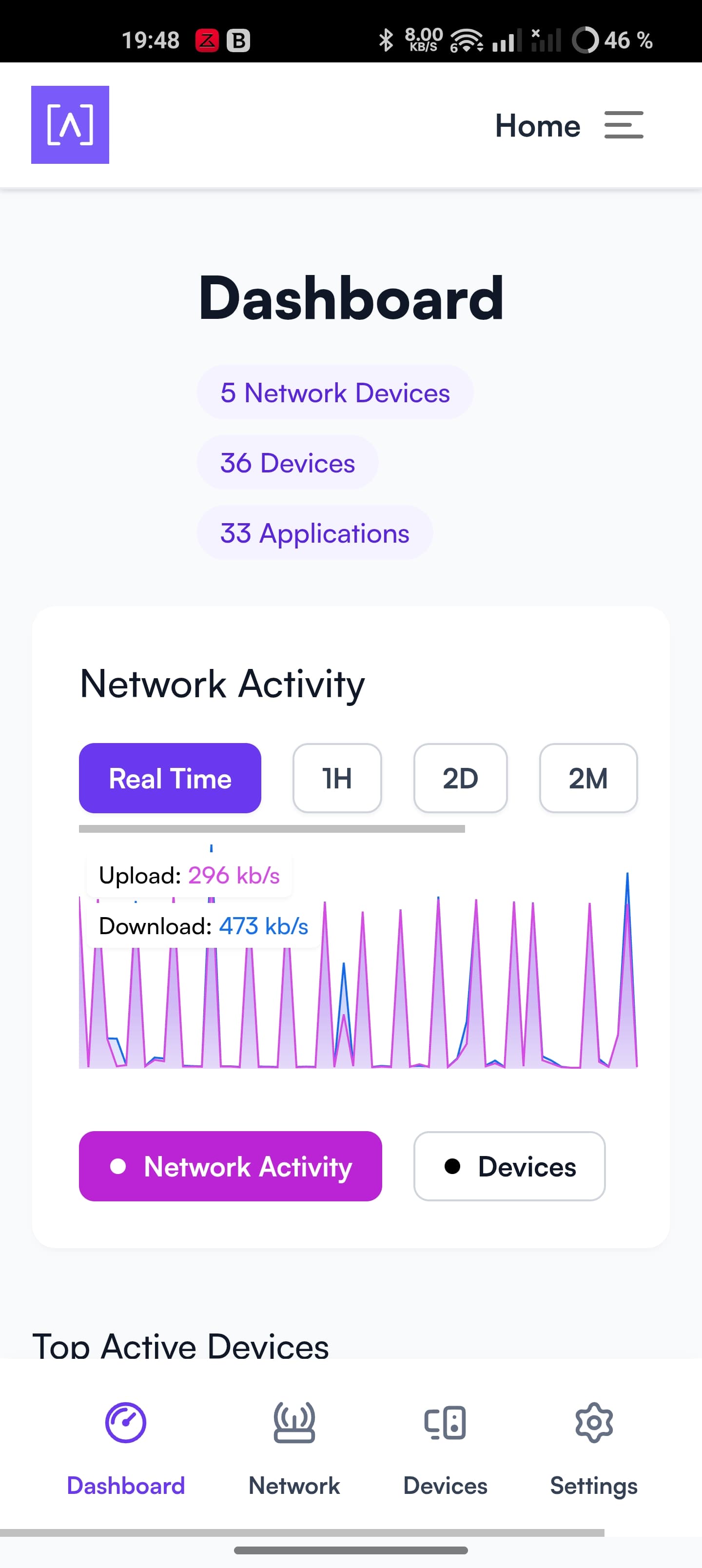This screenshot has height=1568, width=702.
Task: Switch chart to 2D range
Action: tap(460, 778)
